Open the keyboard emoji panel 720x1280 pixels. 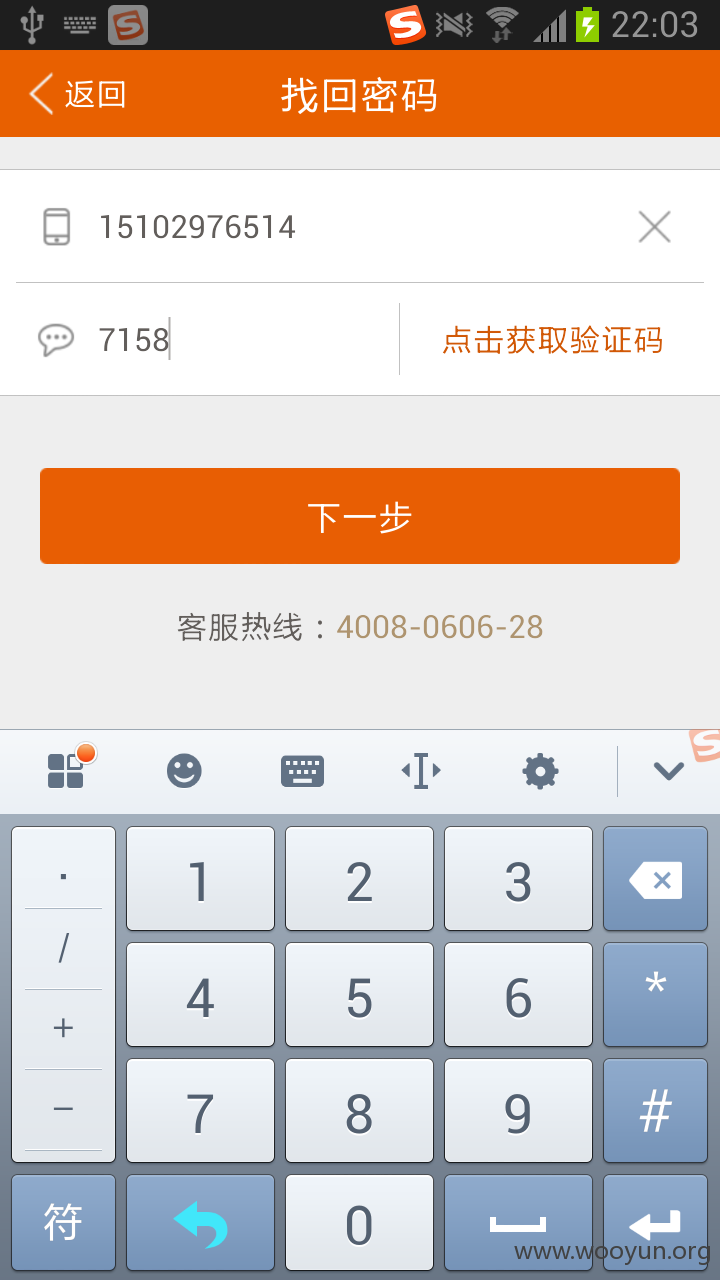[x=184, y=771]
